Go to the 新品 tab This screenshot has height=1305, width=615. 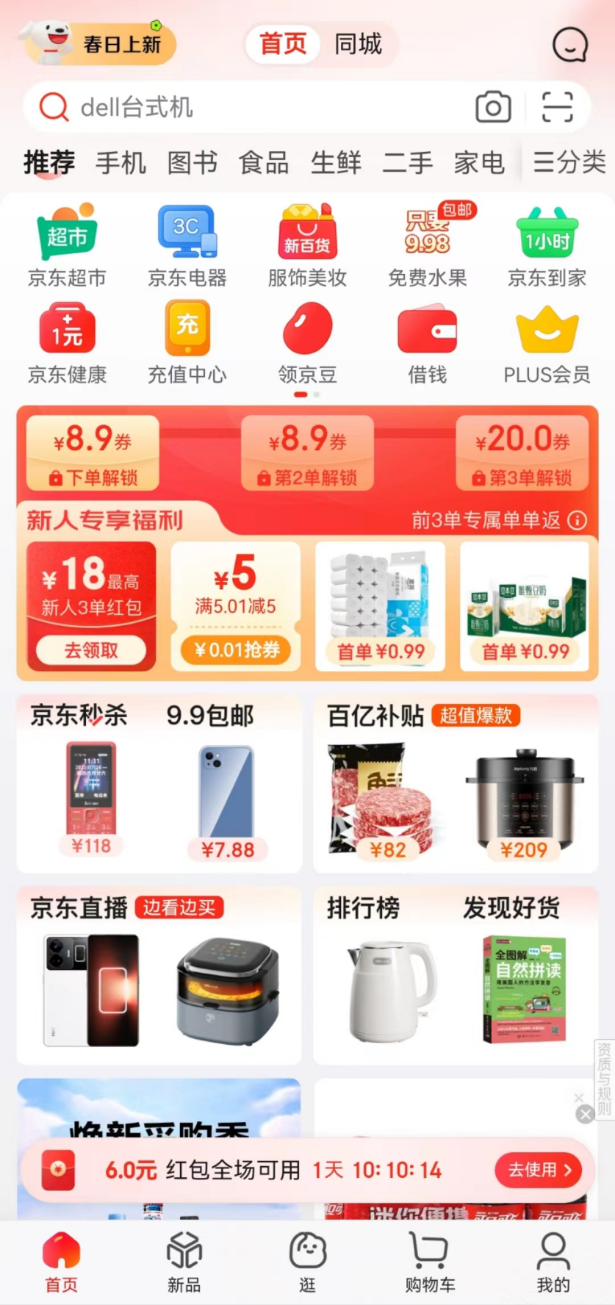click(x=184, y=1262)
